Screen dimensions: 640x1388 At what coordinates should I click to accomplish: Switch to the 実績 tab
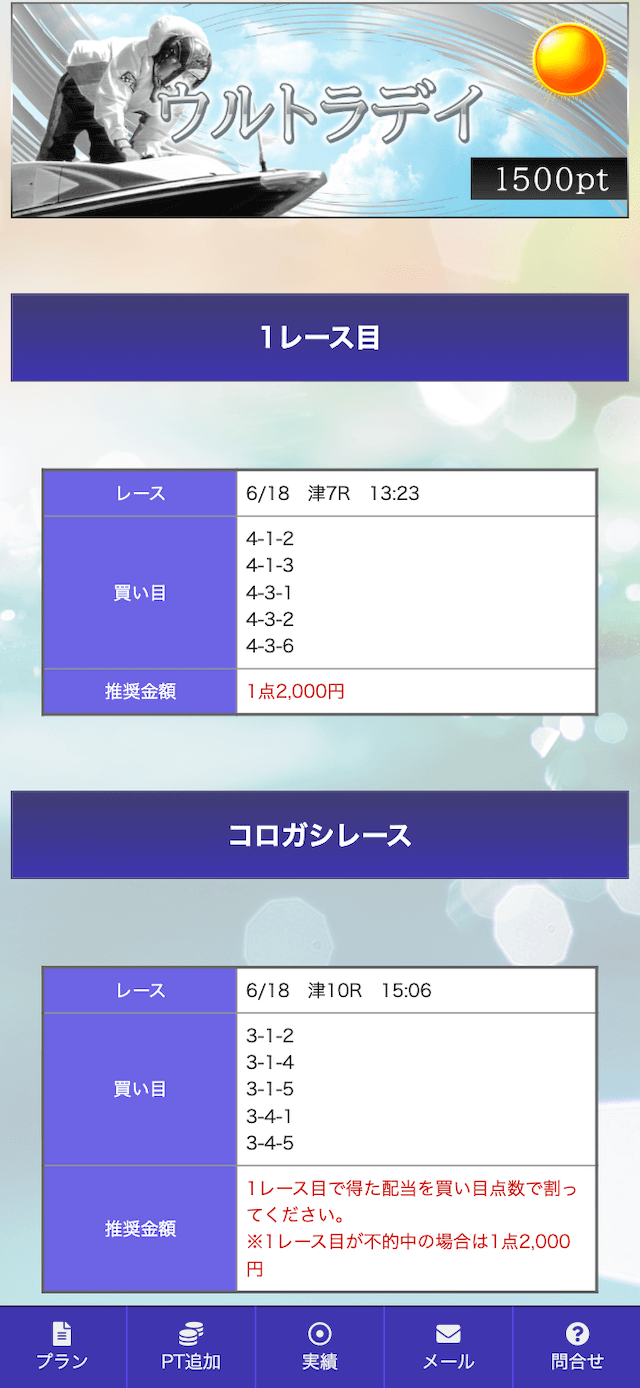coord(320,1347)
